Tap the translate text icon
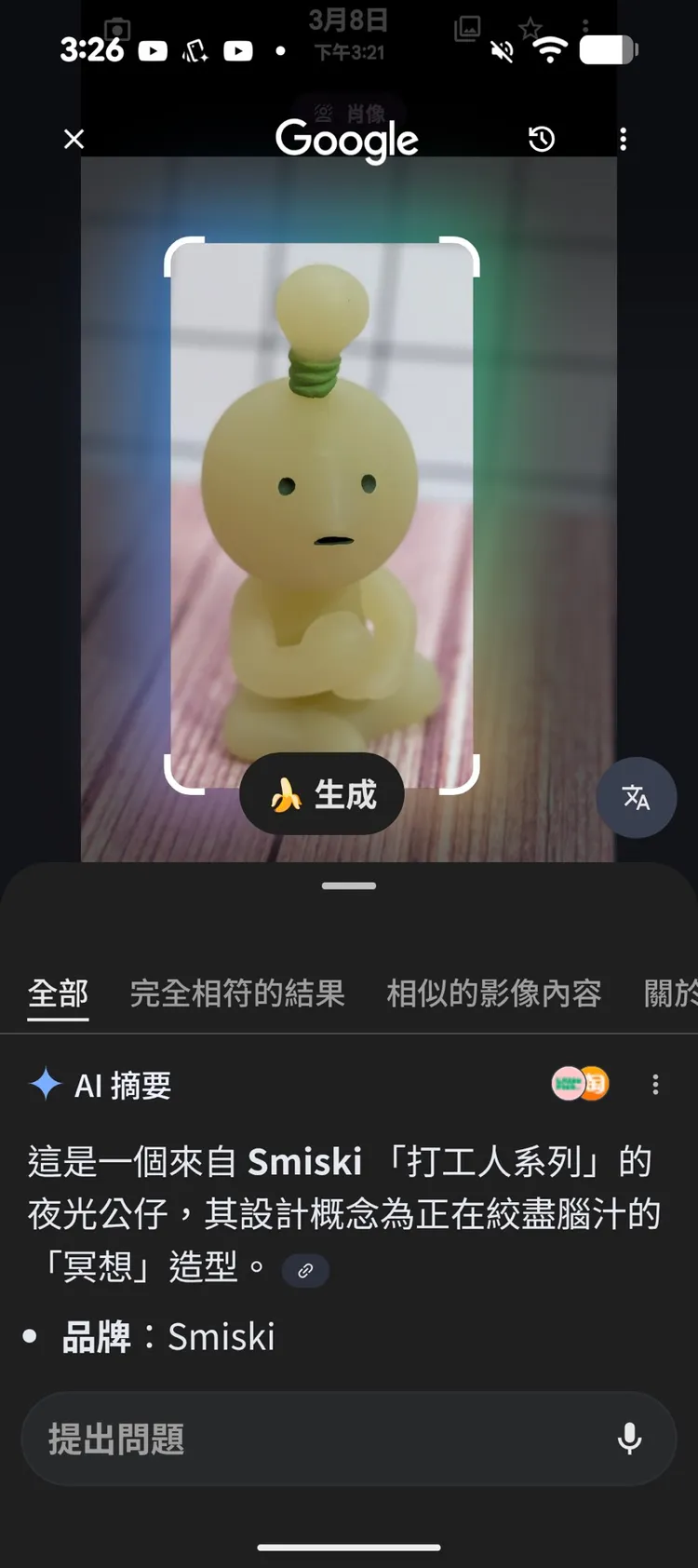698x1568 pixels. (637, 798)
